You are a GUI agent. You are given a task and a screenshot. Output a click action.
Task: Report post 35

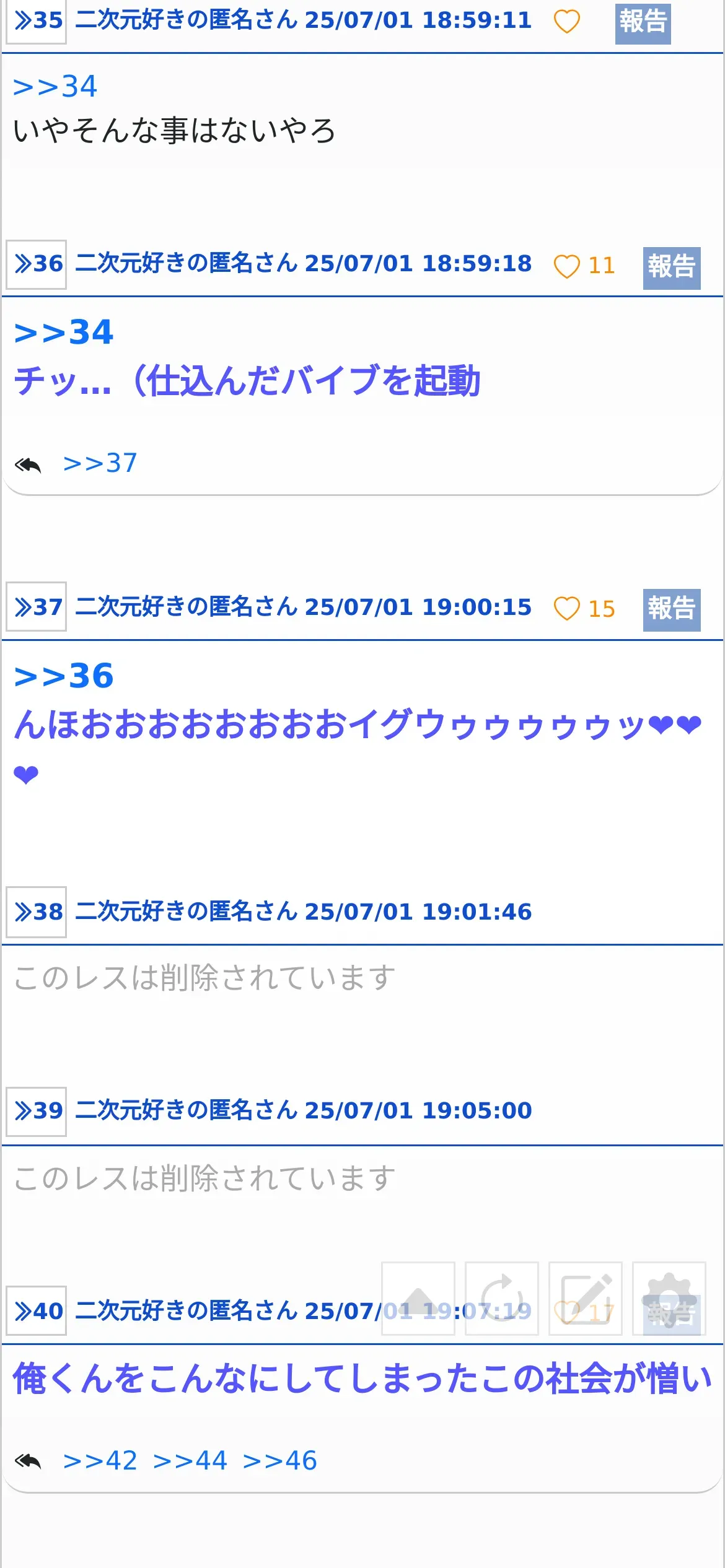tap(643, 22)
